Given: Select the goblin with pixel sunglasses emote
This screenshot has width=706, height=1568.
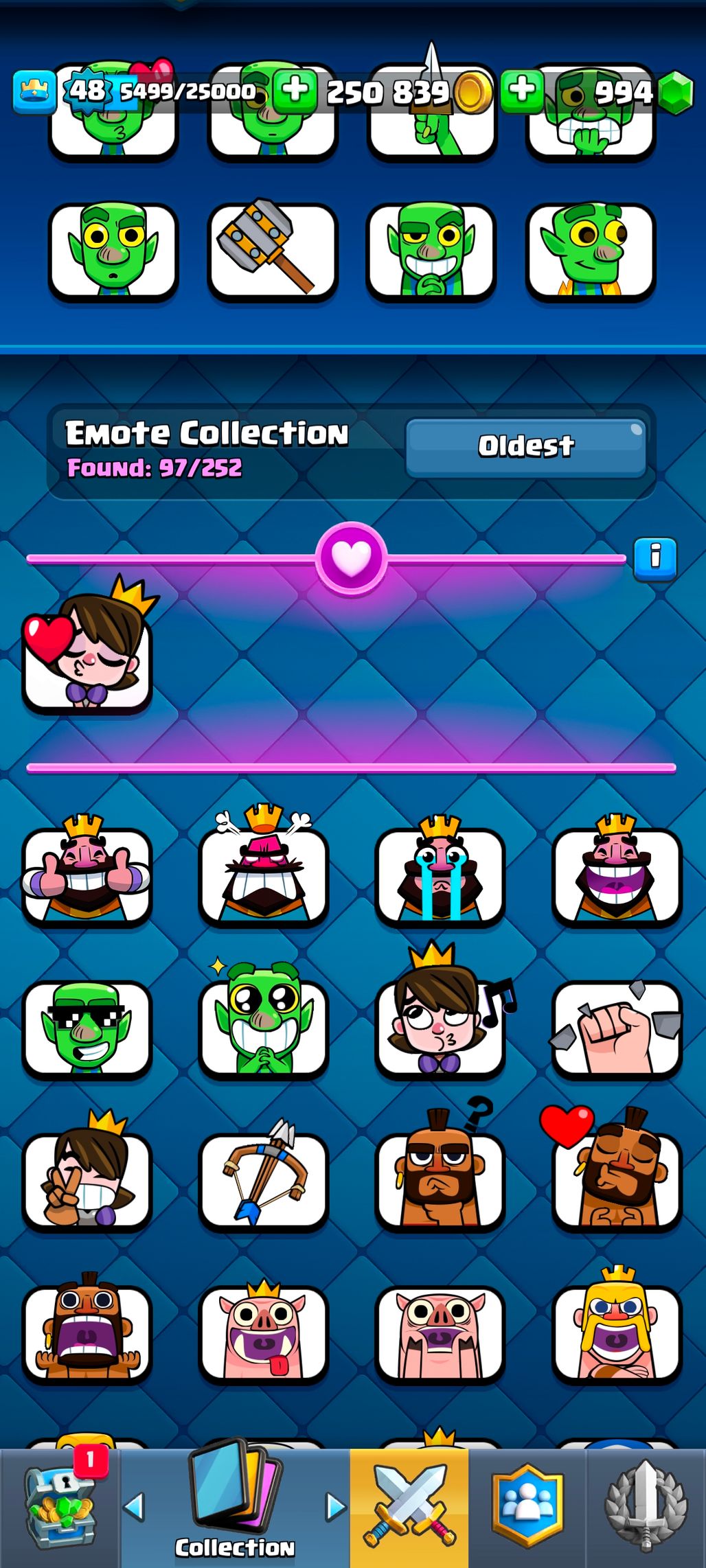Looking at the screenshot, I should [87, 1028].
